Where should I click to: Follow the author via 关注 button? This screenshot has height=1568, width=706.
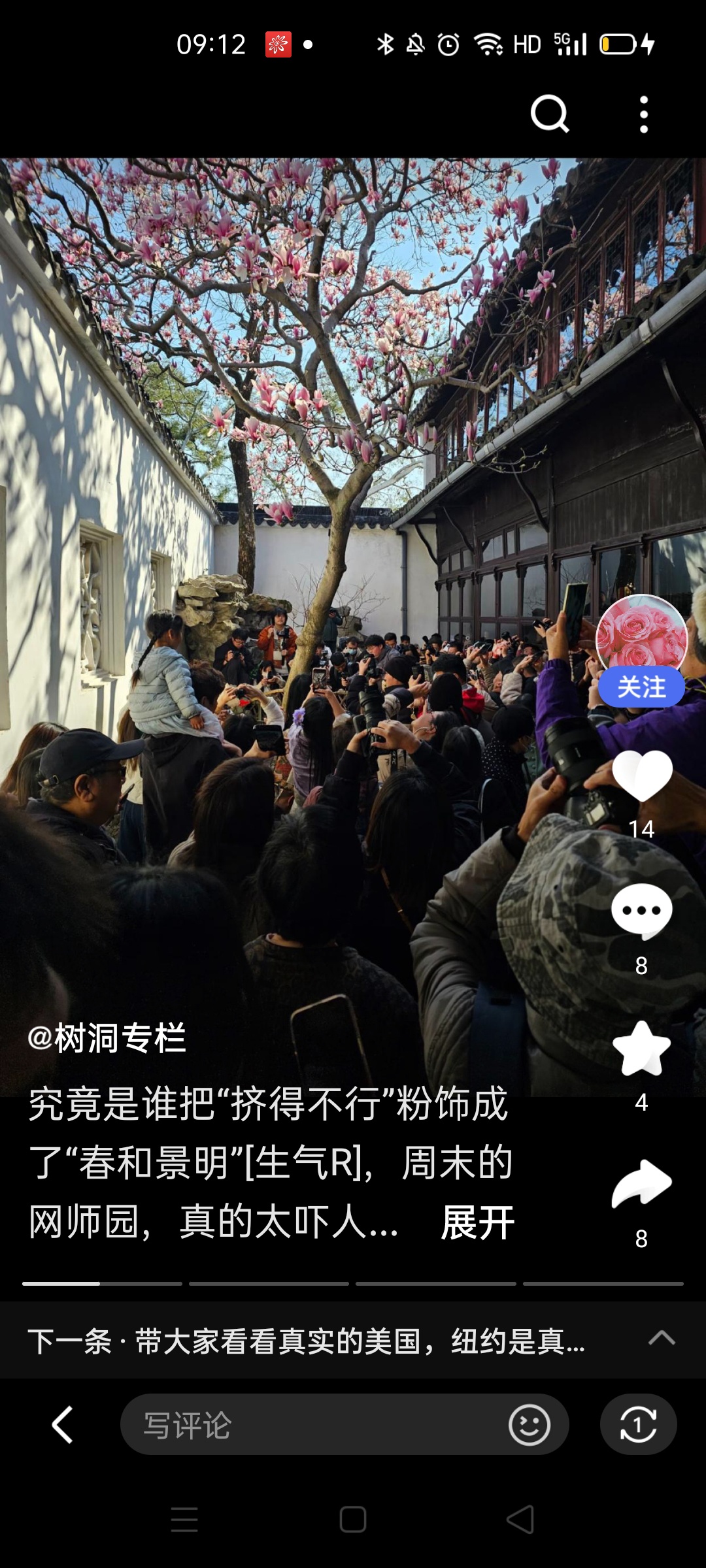(x=641, y=687)
